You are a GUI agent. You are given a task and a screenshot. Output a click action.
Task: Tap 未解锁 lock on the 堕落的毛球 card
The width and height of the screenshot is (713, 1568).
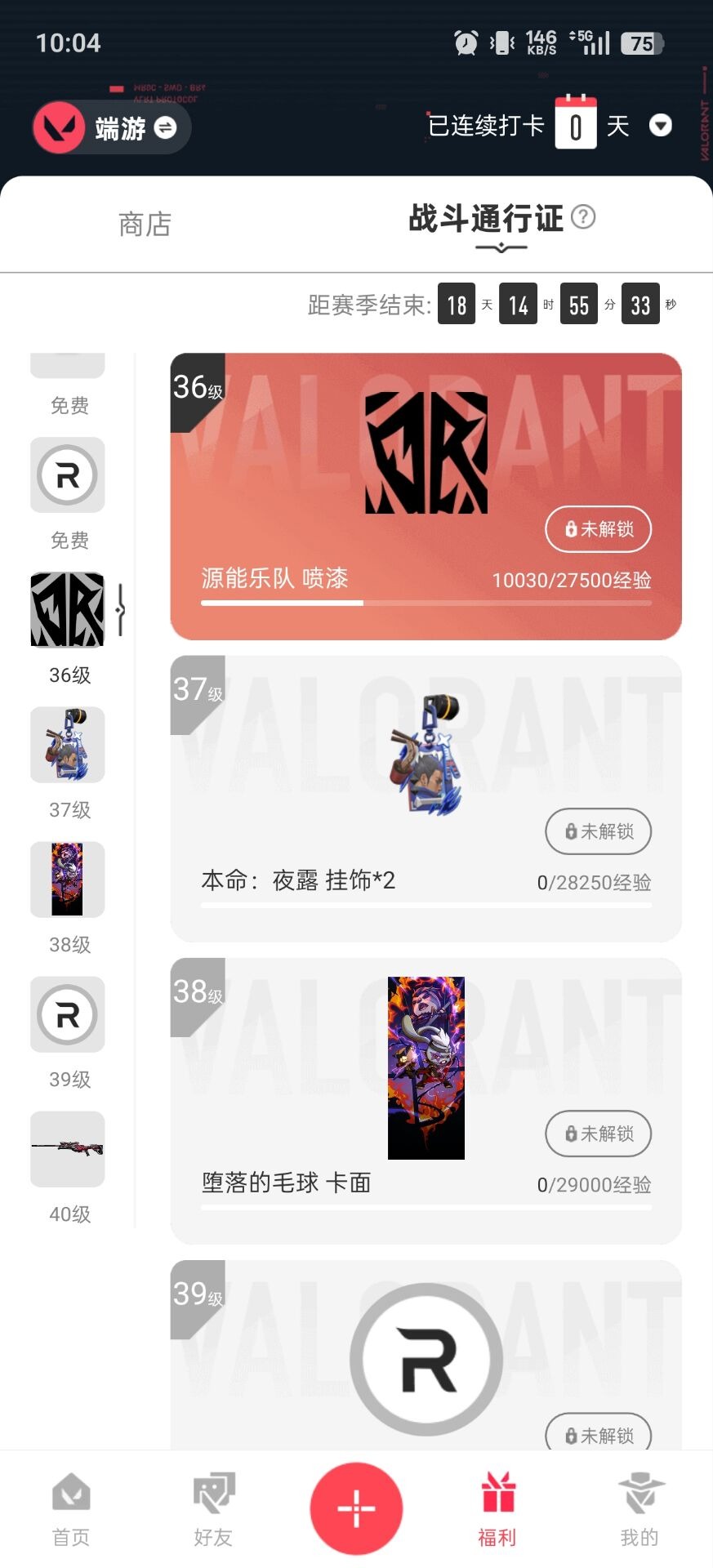pos(597,1134)
